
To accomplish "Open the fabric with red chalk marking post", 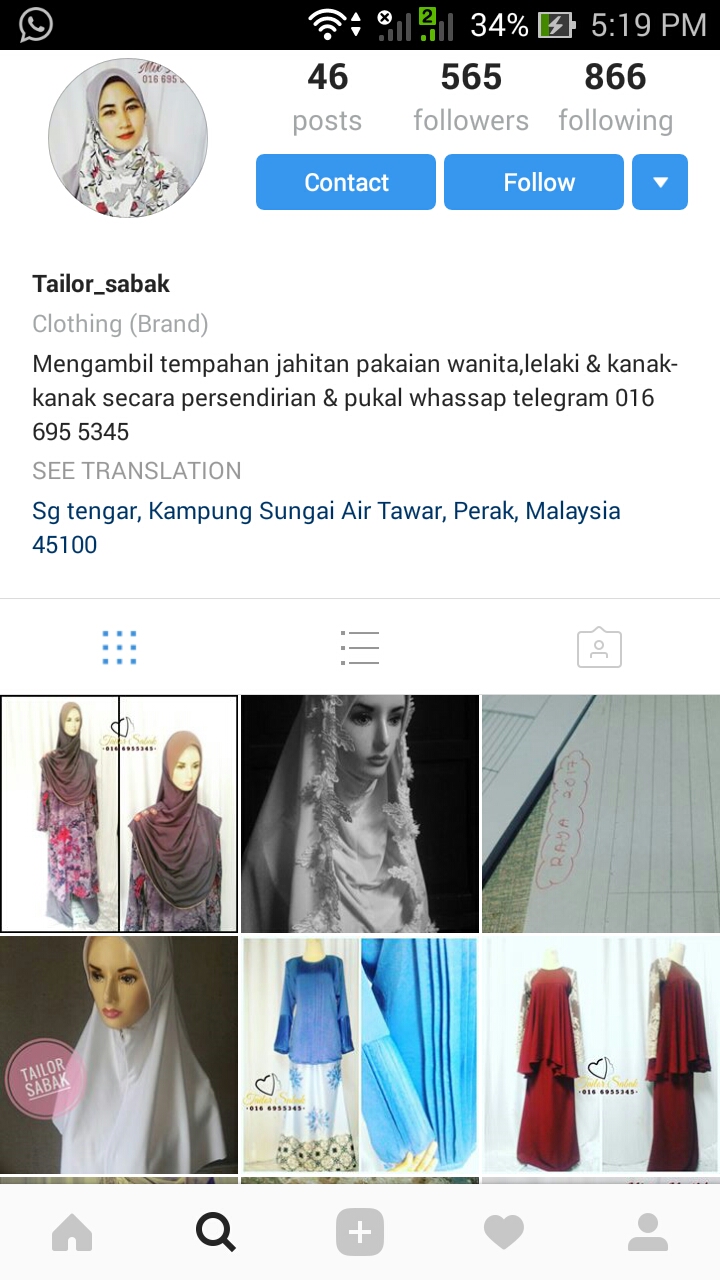I will [601, 814].
